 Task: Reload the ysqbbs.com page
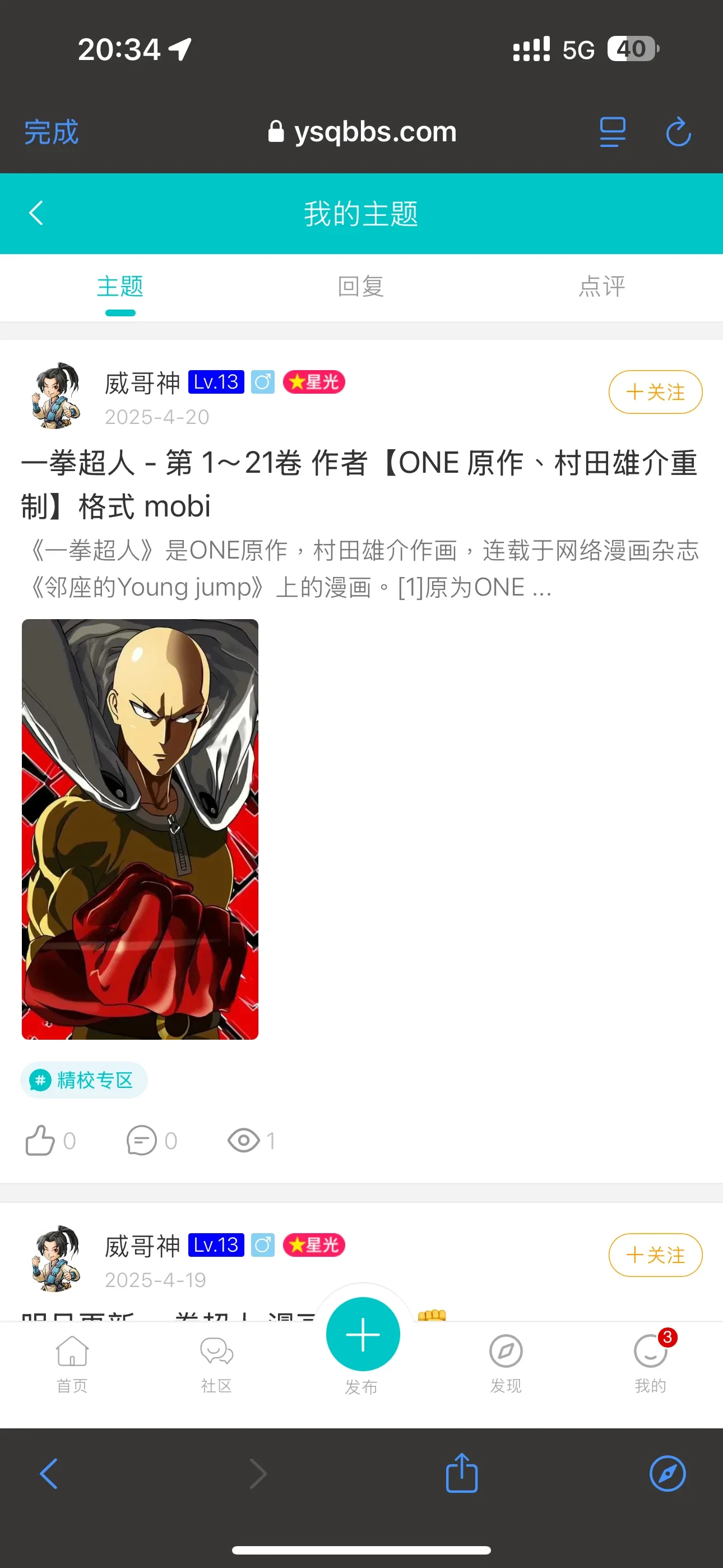tap(678, 132)
